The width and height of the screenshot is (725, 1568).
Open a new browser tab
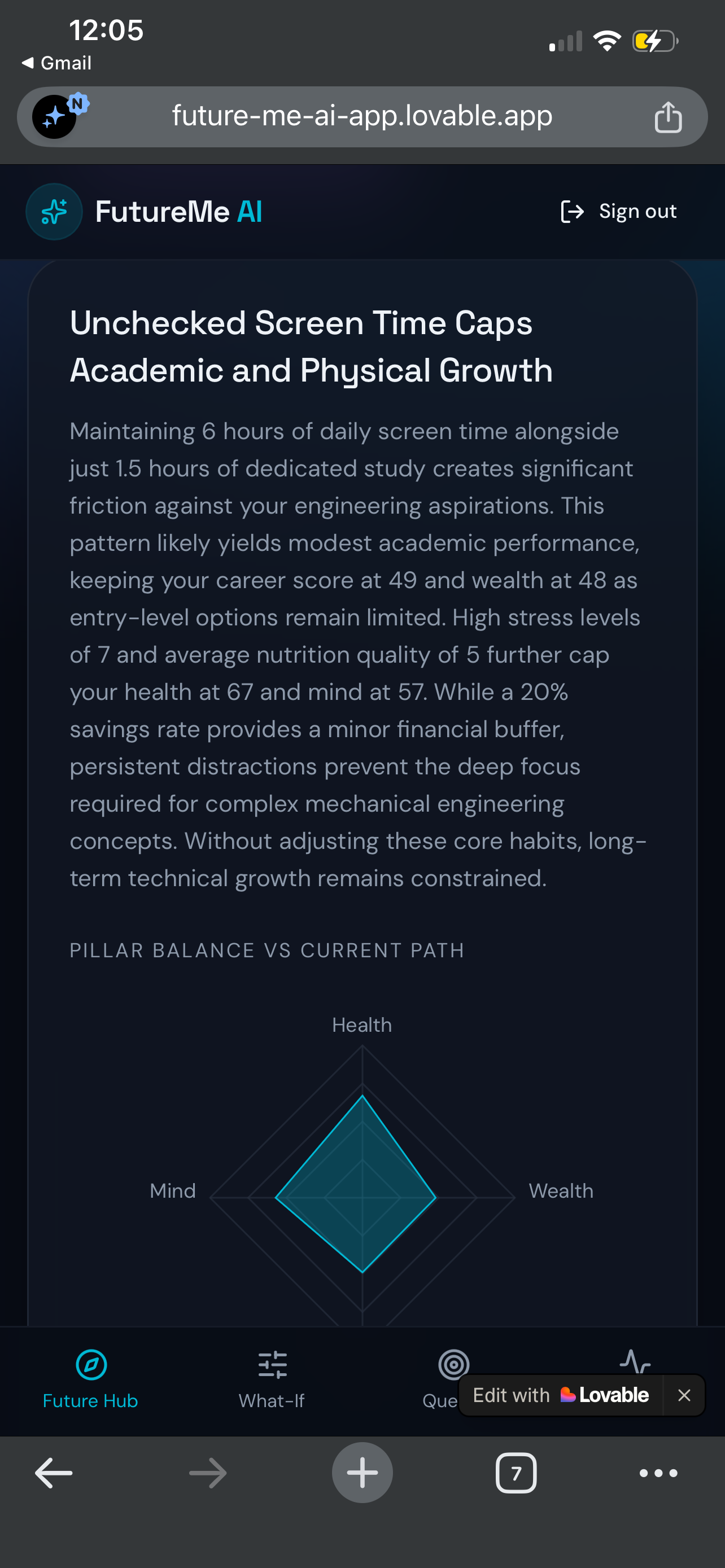(362, 1473)
